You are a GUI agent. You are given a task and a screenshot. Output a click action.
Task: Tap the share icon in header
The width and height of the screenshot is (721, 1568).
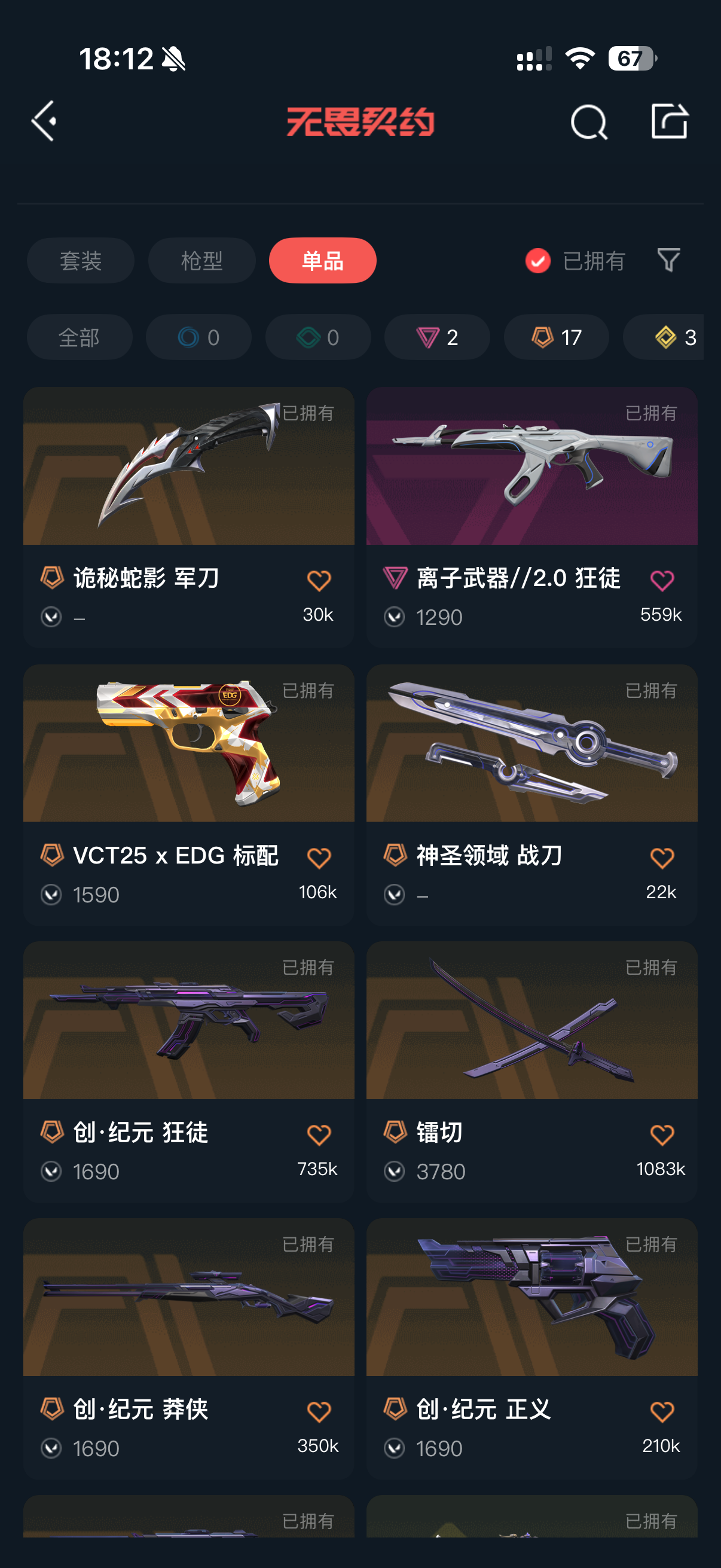pyautogui.click(x=669, y=121)
